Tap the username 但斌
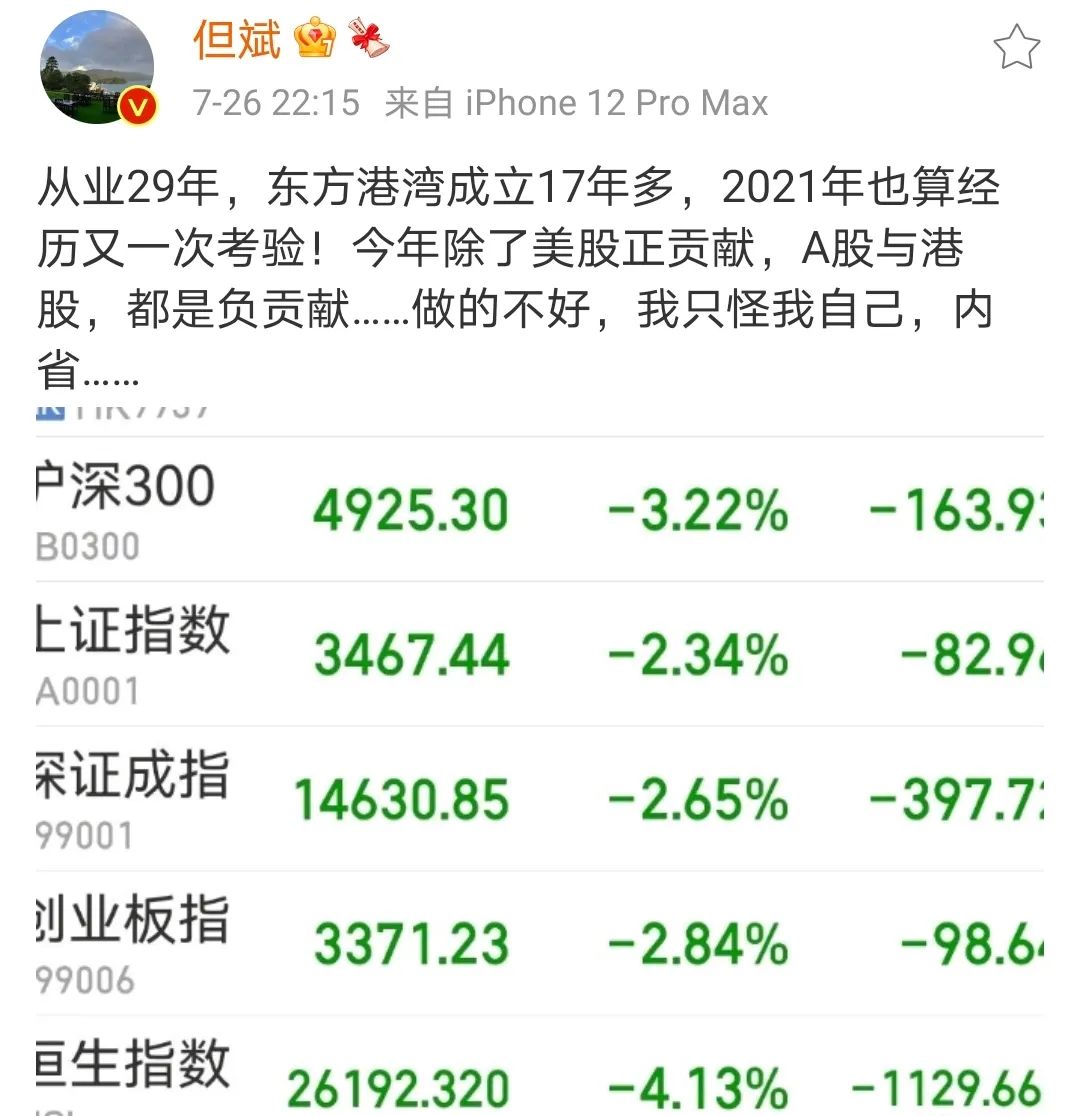 238,39
